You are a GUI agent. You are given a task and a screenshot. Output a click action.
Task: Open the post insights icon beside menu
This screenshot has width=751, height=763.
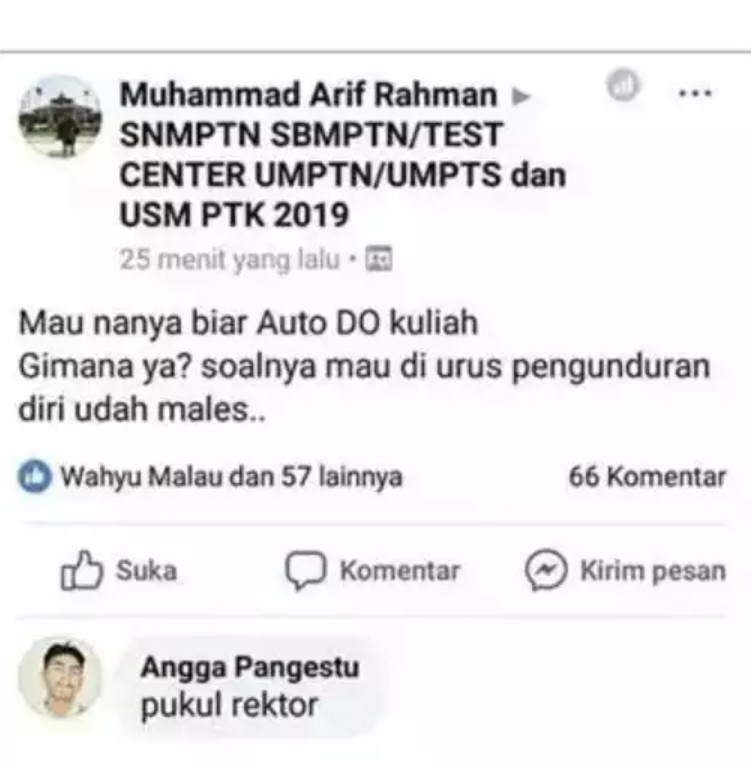coord(622,87)
